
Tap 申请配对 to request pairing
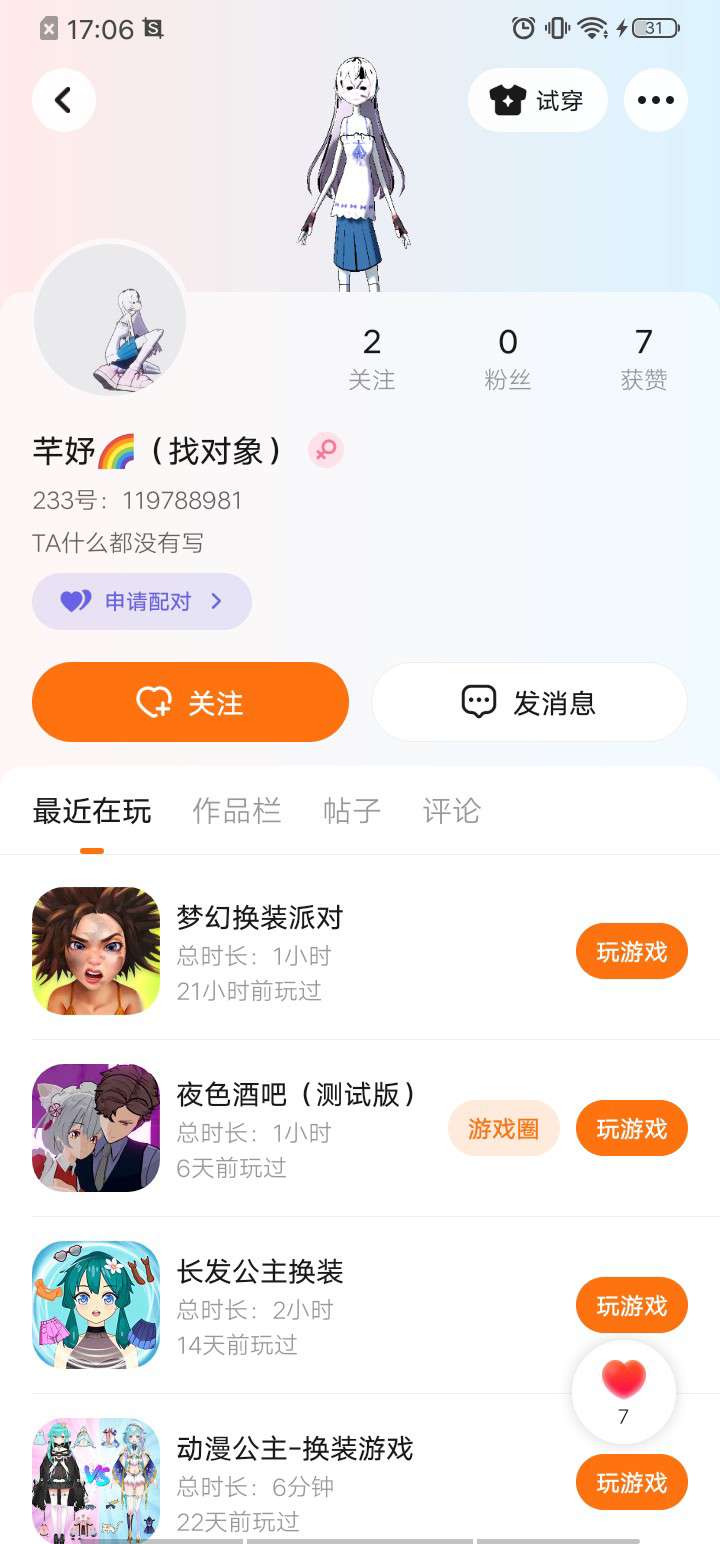click(142, 602)
